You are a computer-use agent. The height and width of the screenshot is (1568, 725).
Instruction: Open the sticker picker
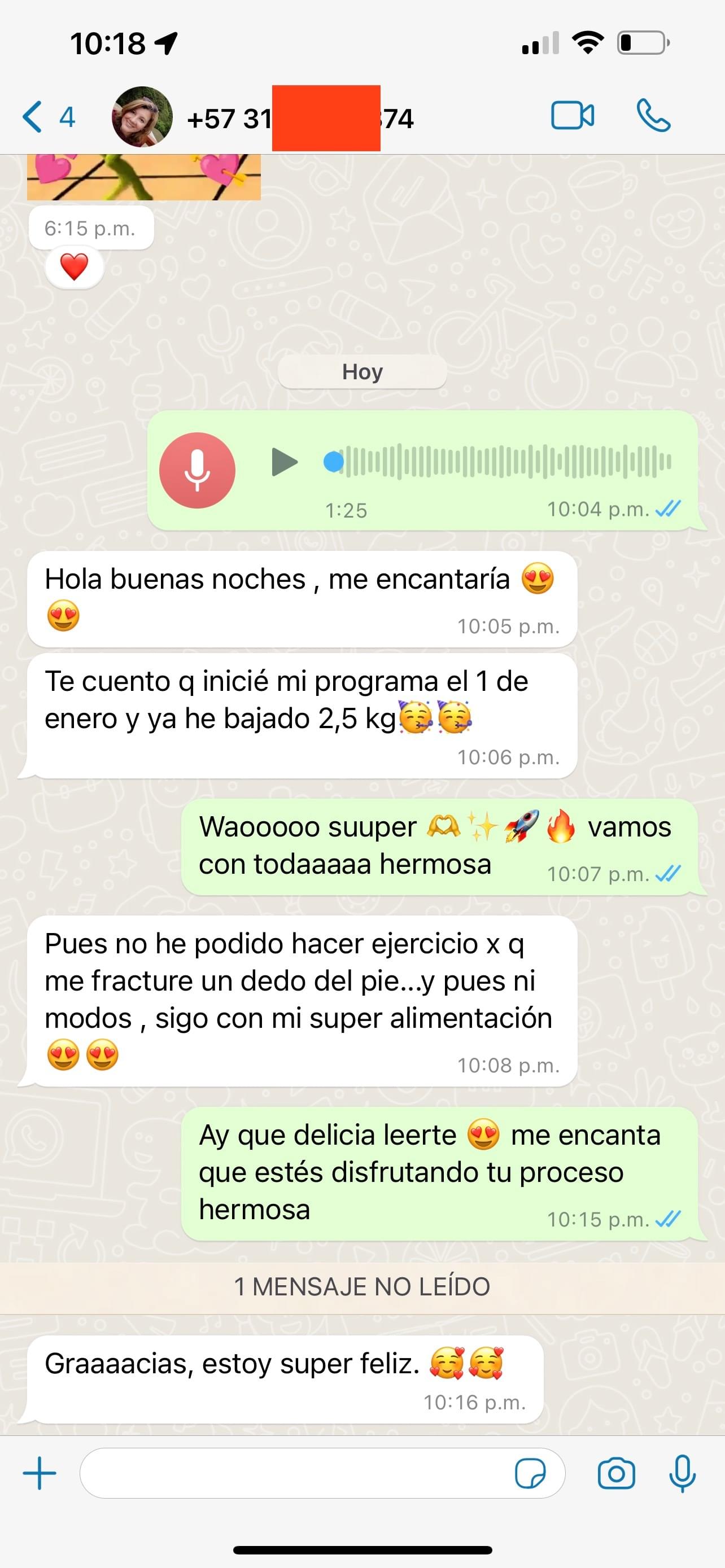(530, 1474)
